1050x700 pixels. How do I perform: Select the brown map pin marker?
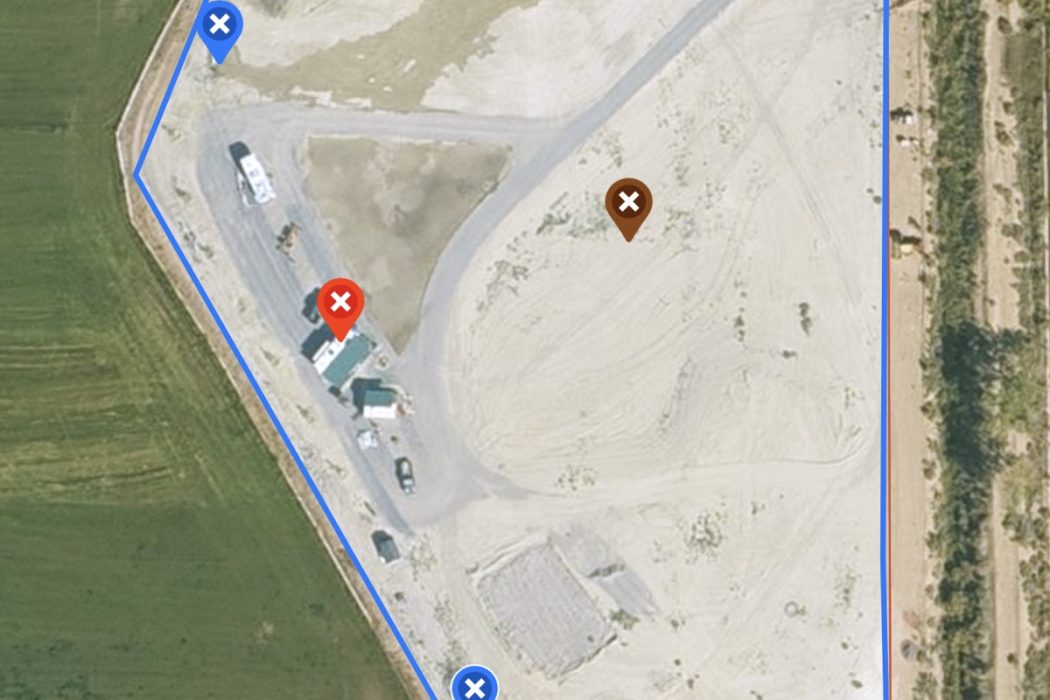click(x=628, y=204)
